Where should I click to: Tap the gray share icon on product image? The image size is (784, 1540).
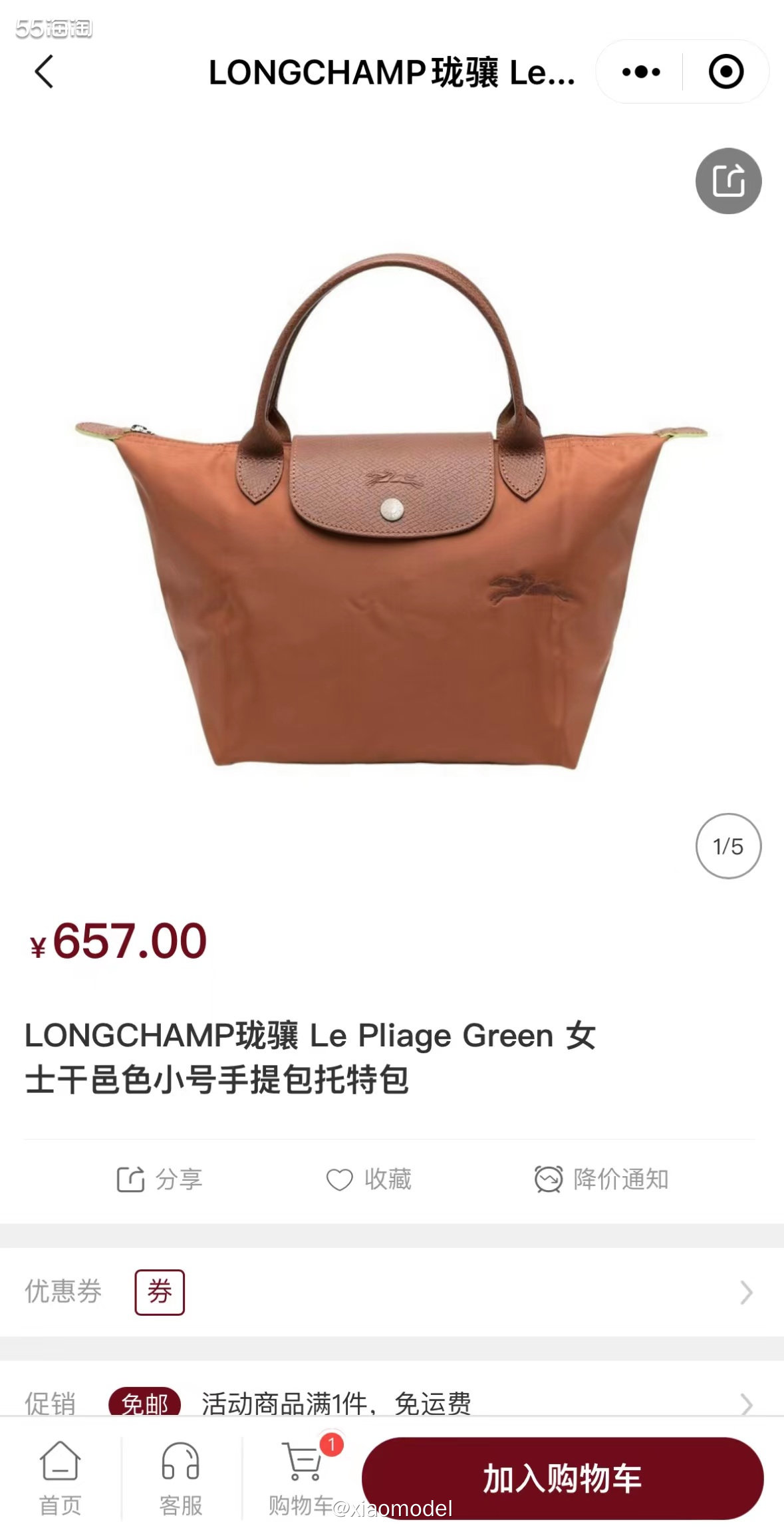(728, 181)
